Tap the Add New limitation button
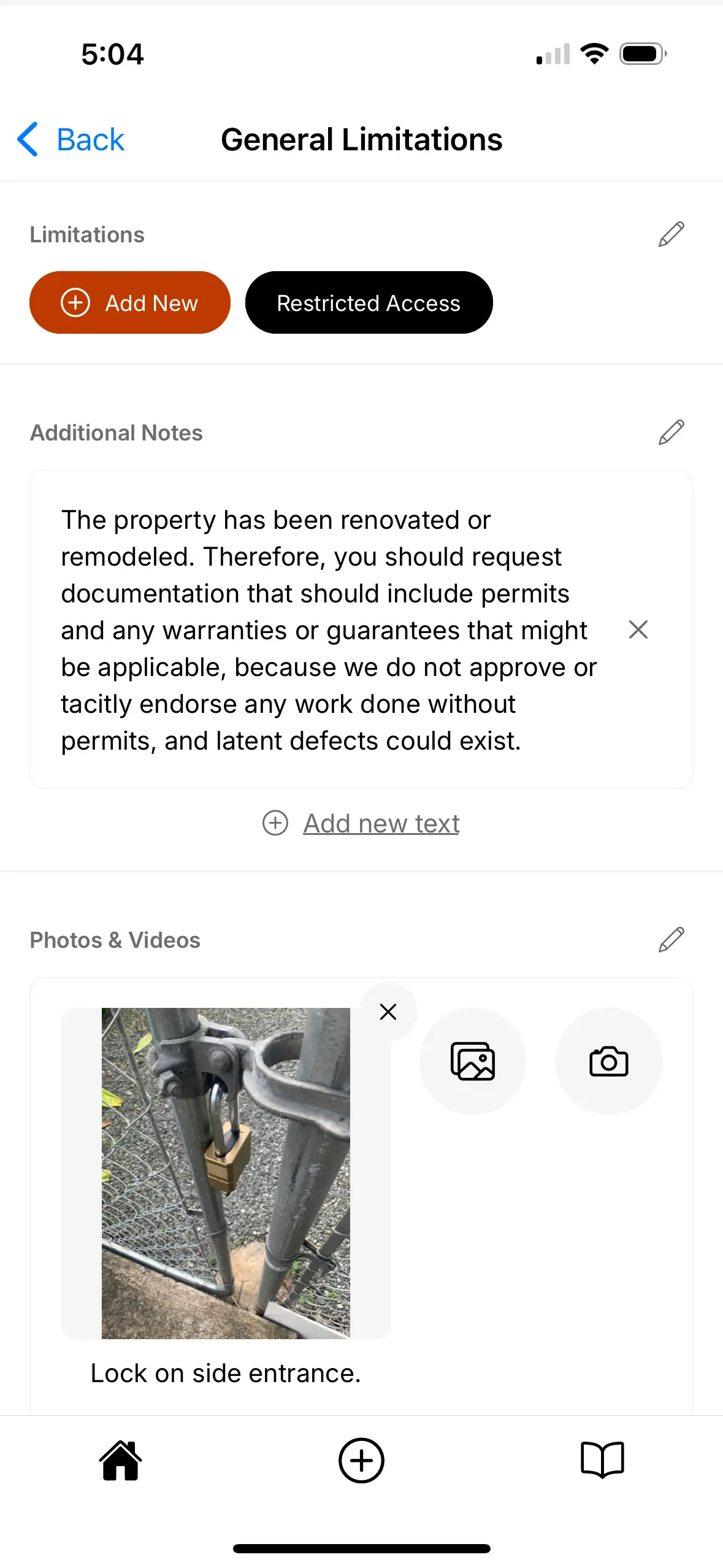This screenshot has height=1568, width=723. point(129,302)
